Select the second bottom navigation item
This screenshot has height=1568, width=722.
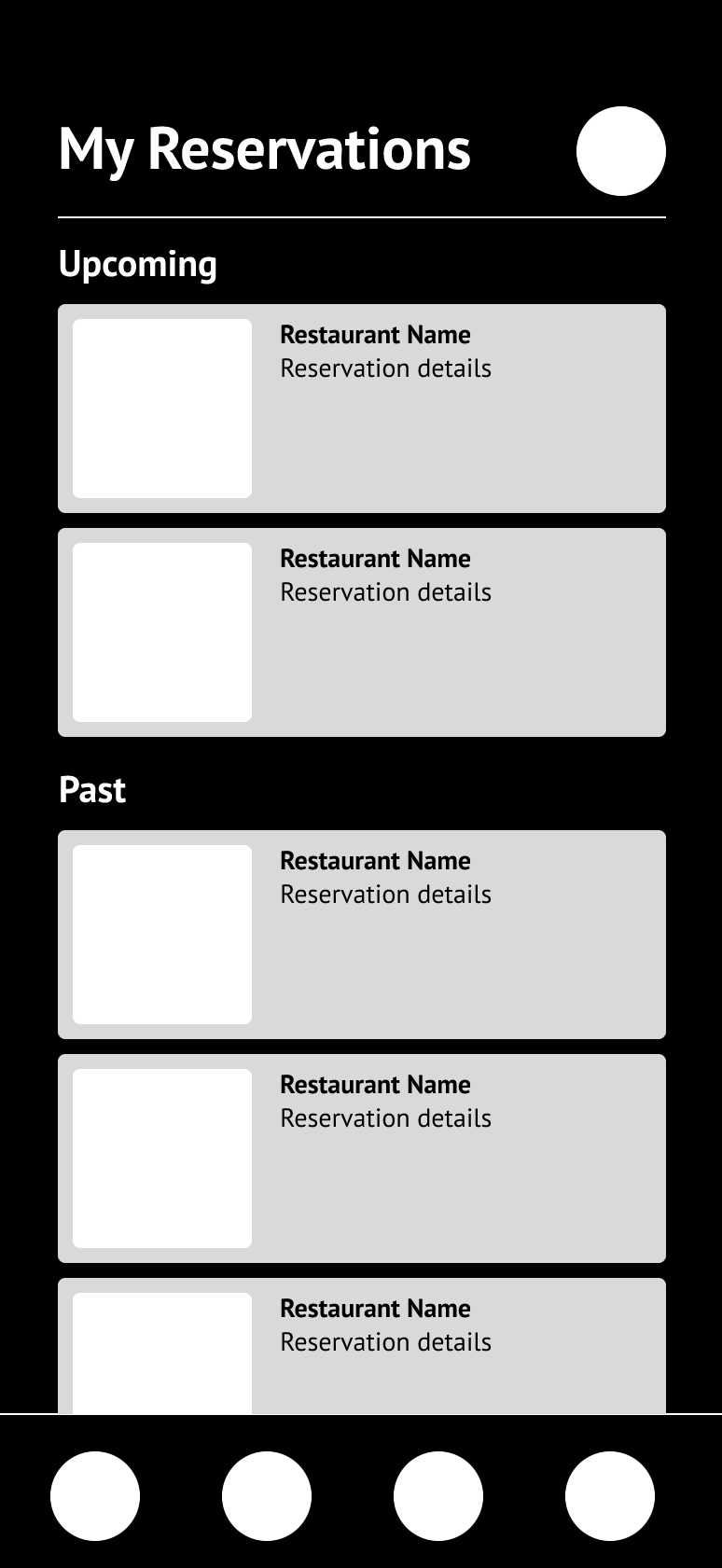click(x=267, y=1496)
